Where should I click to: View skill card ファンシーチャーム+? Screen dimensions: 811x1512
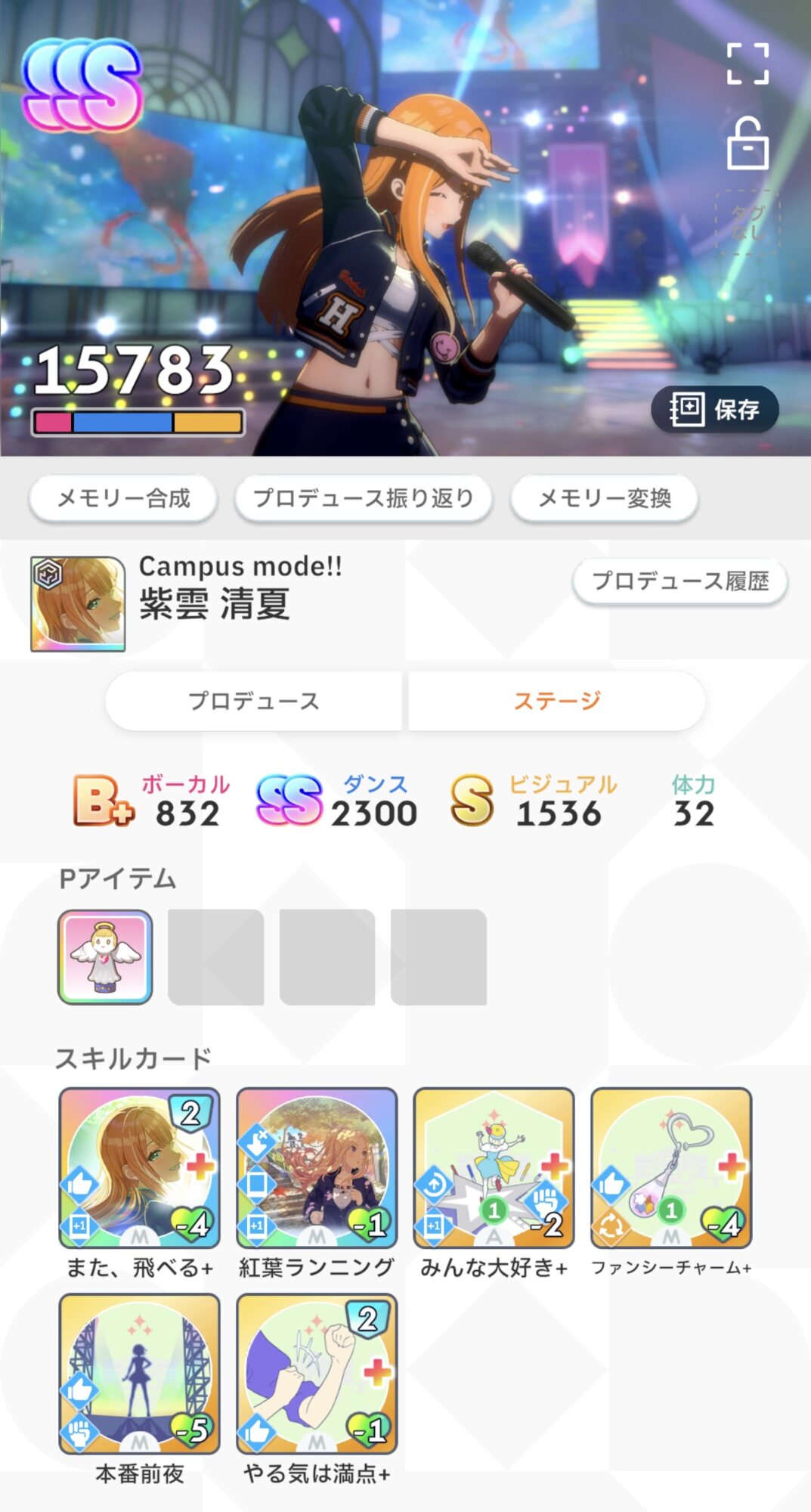(671, 1168)
